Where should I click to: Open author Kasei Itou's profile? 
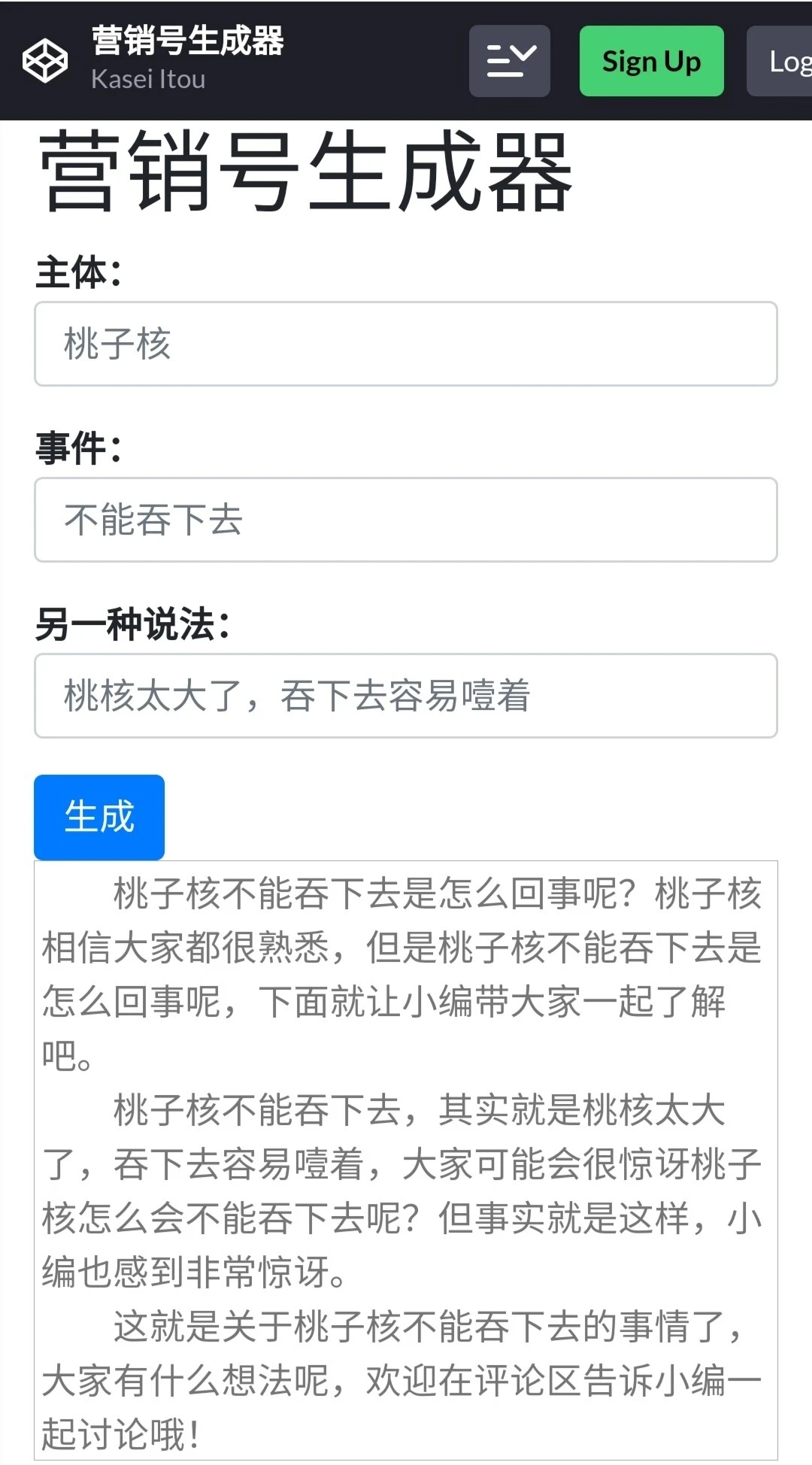(148, 79)
